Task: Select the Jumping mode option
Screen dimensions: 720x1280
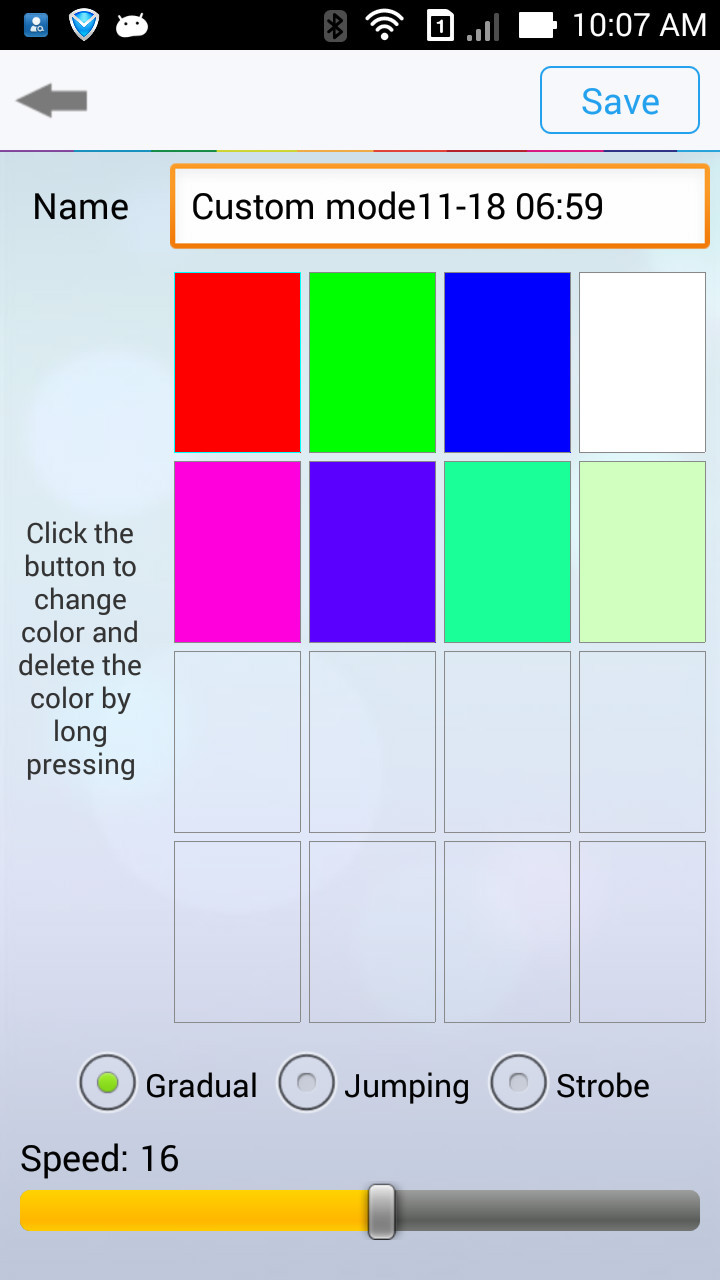Action: (373, 1083)
